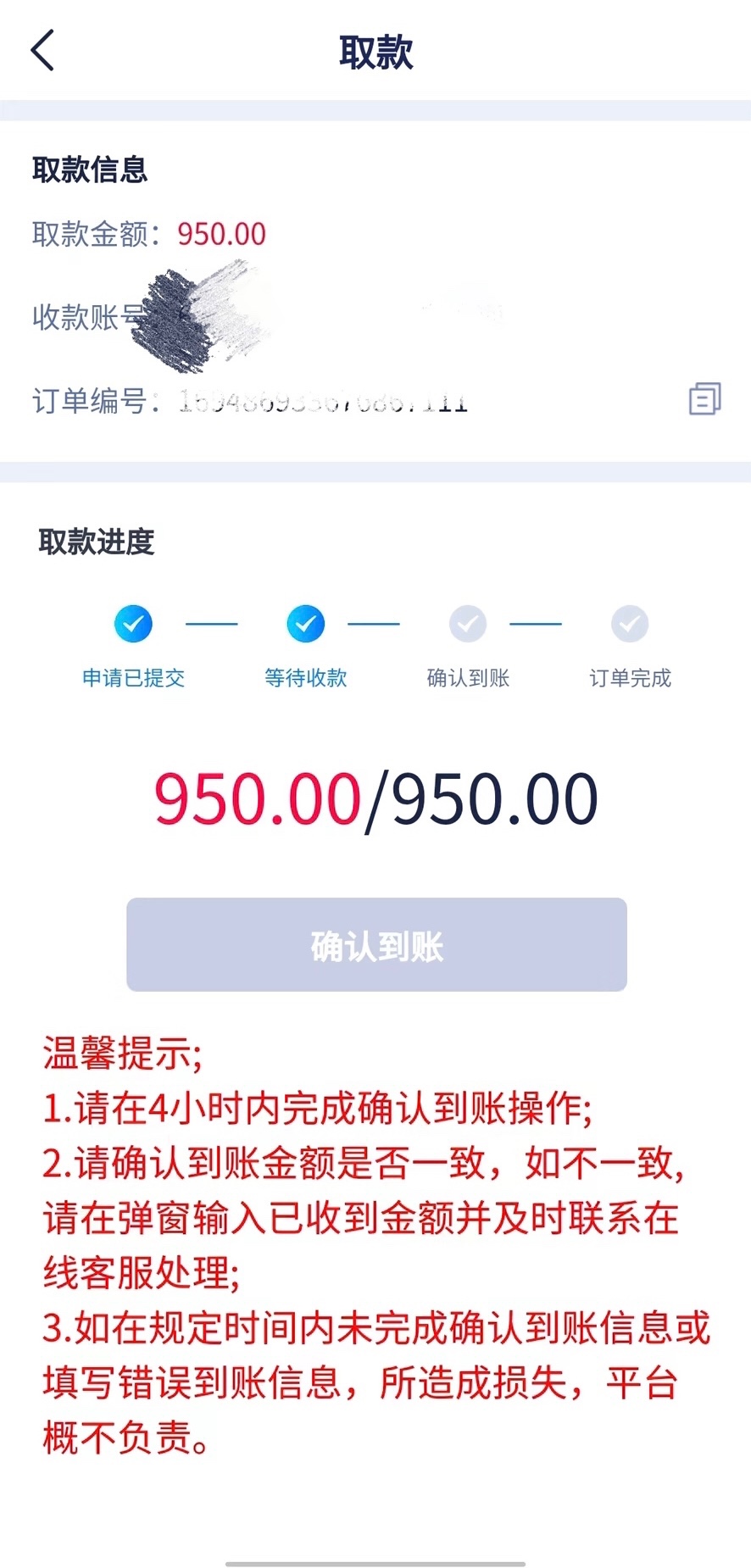Tap the 确认到账 button
Screen dimensions: 751x1568
coord(376,945)
